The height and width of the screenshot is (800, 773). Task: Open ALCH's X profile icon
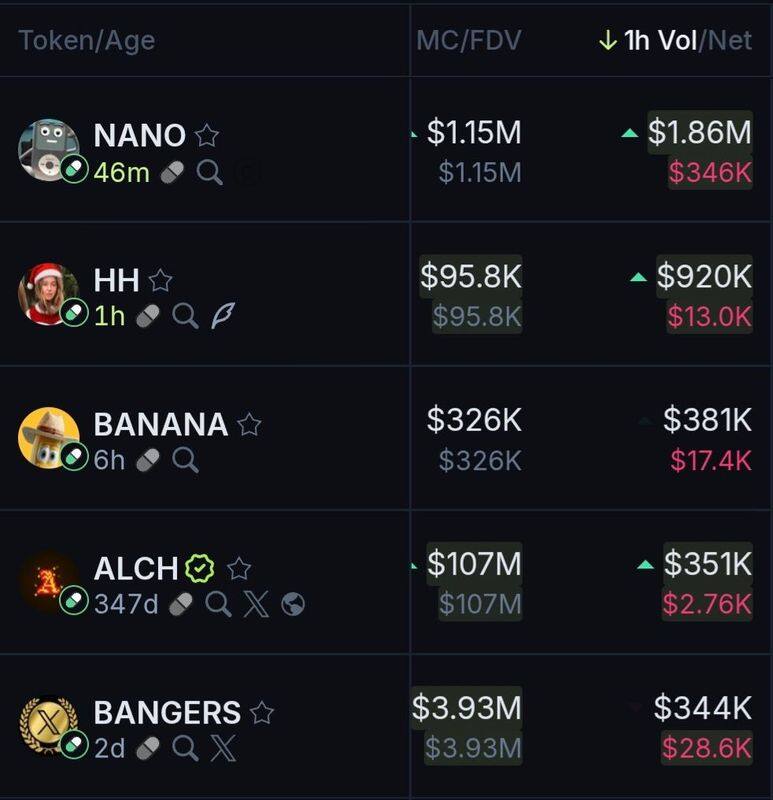256,604
